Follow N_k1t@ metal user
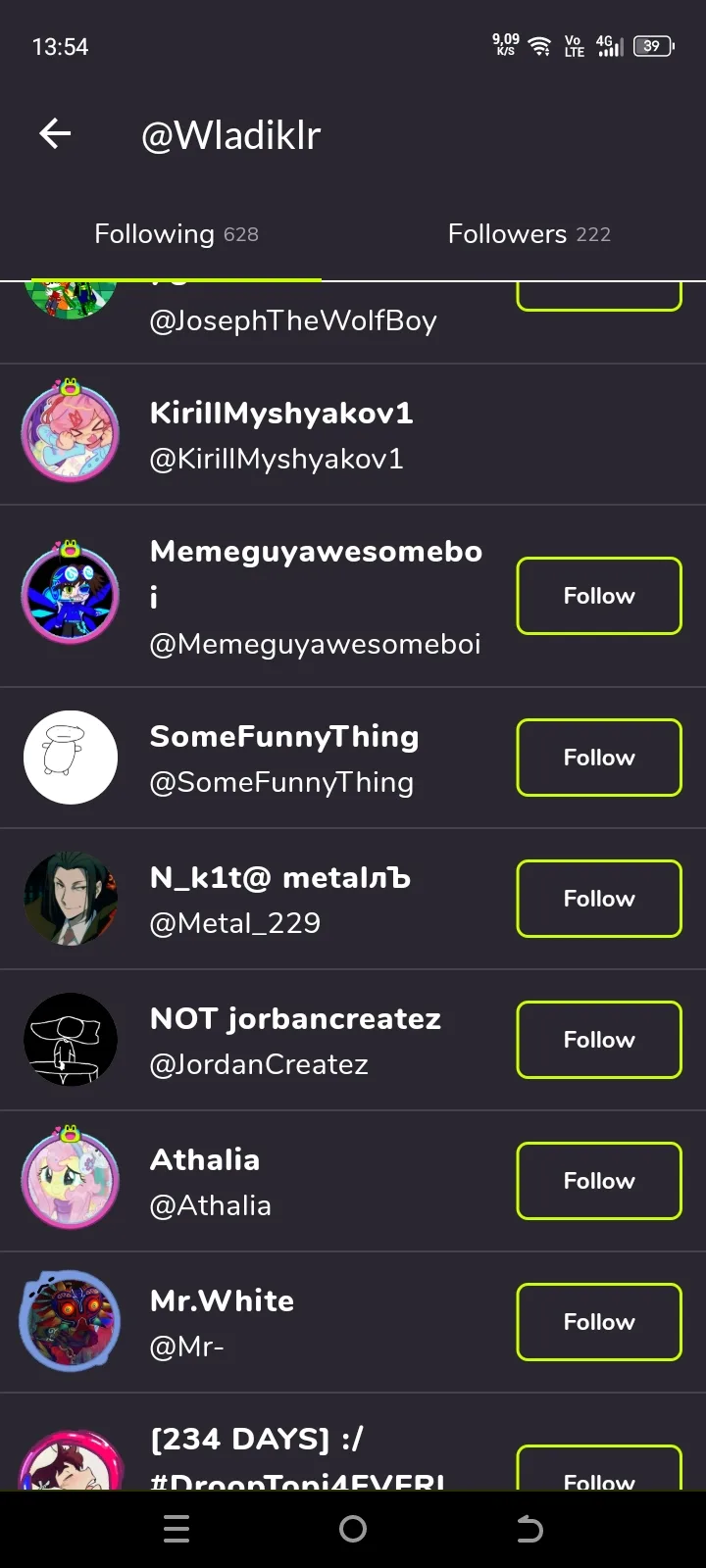This screenshot has width=706, height=1568. click(598, 899)
